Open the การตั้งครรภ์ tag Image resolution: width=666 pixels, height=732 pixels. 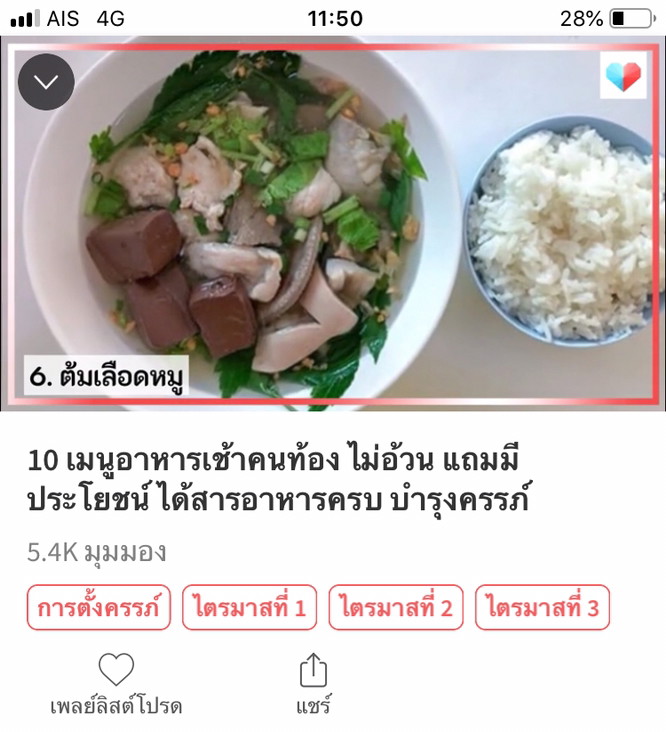[x=99, y=608]
